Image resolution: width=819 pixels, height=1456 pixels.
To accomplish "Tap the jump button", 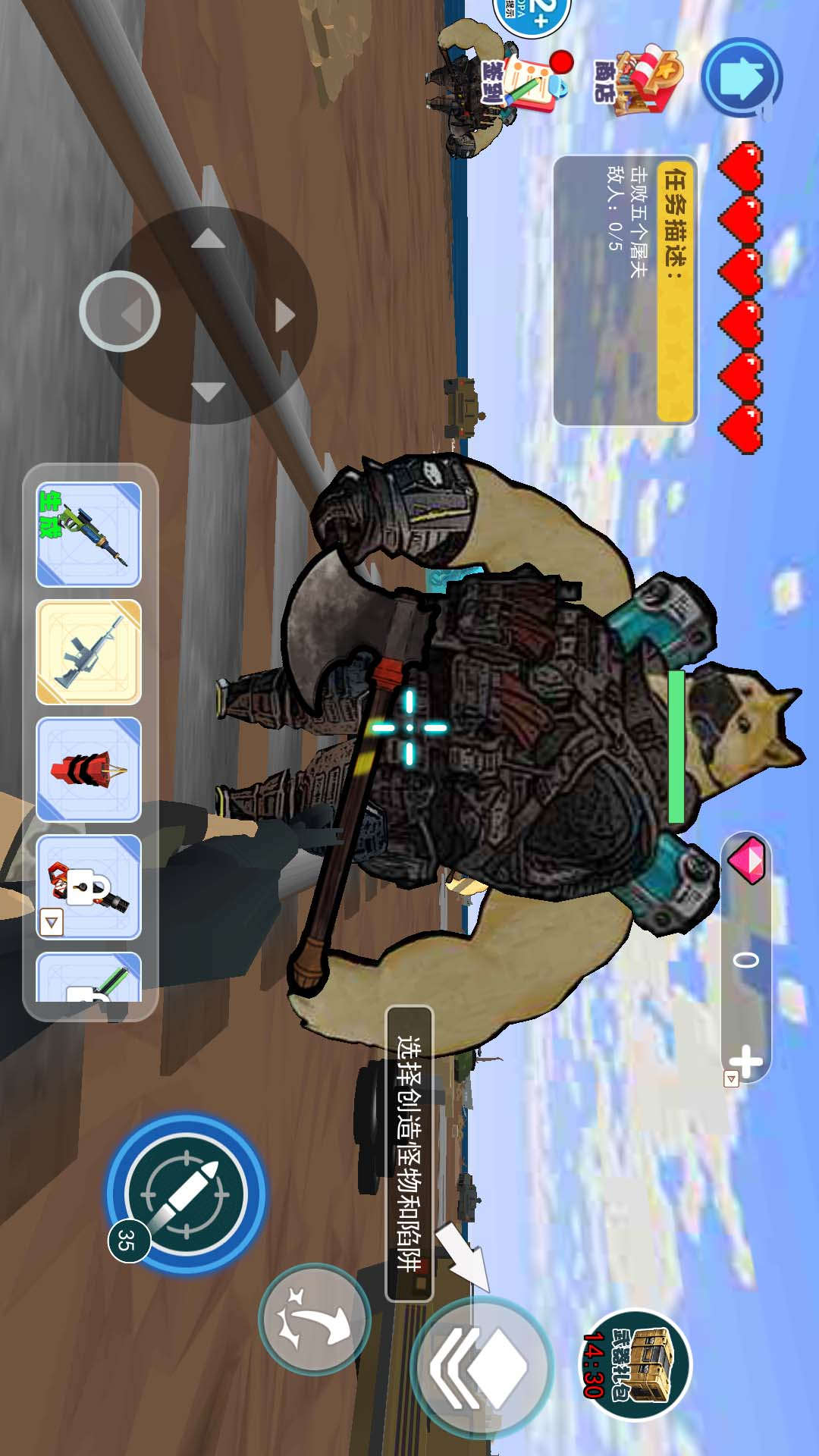I will coord(314,1319).
